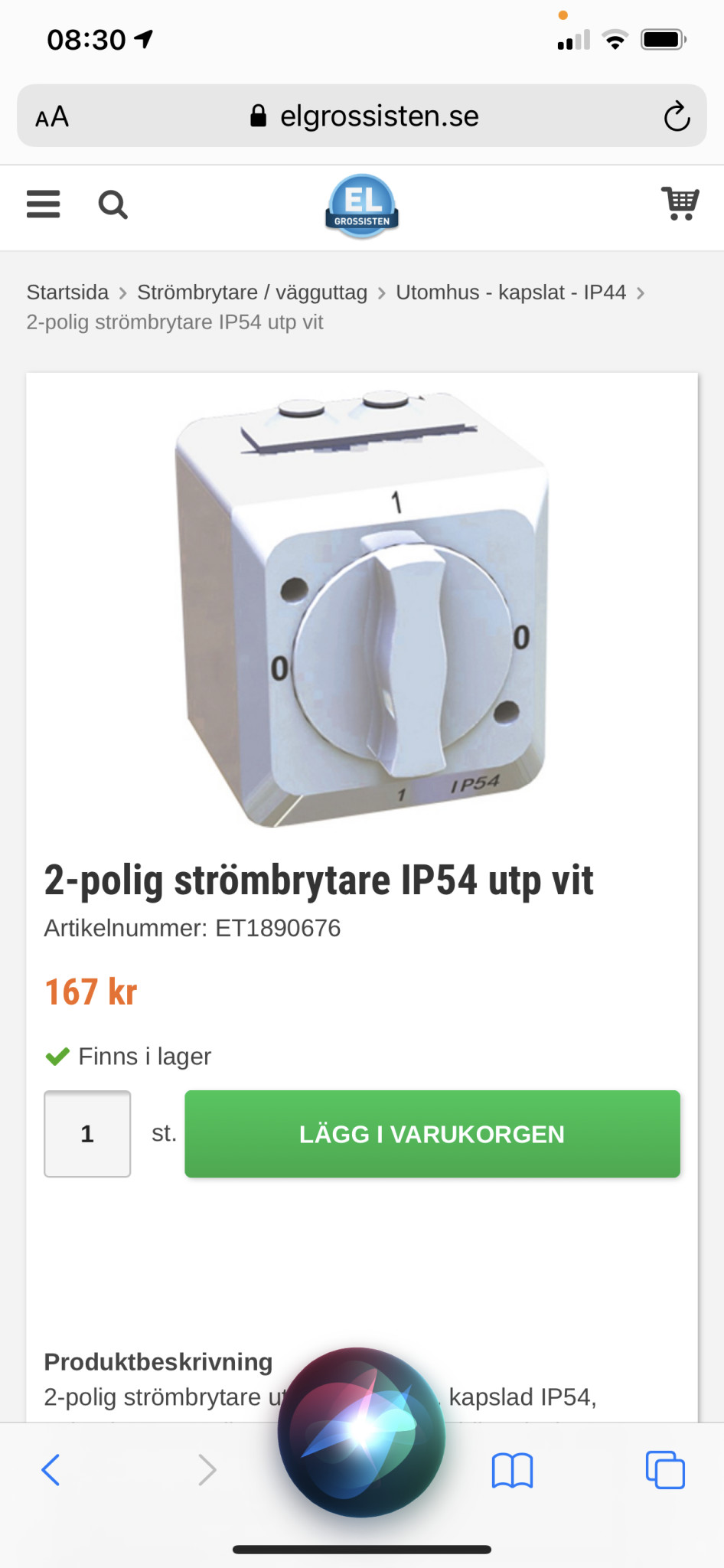Open the AA reader text settings
This screenshot has width=724, height=1568.
pyautogui.click(x=52, y=117)
